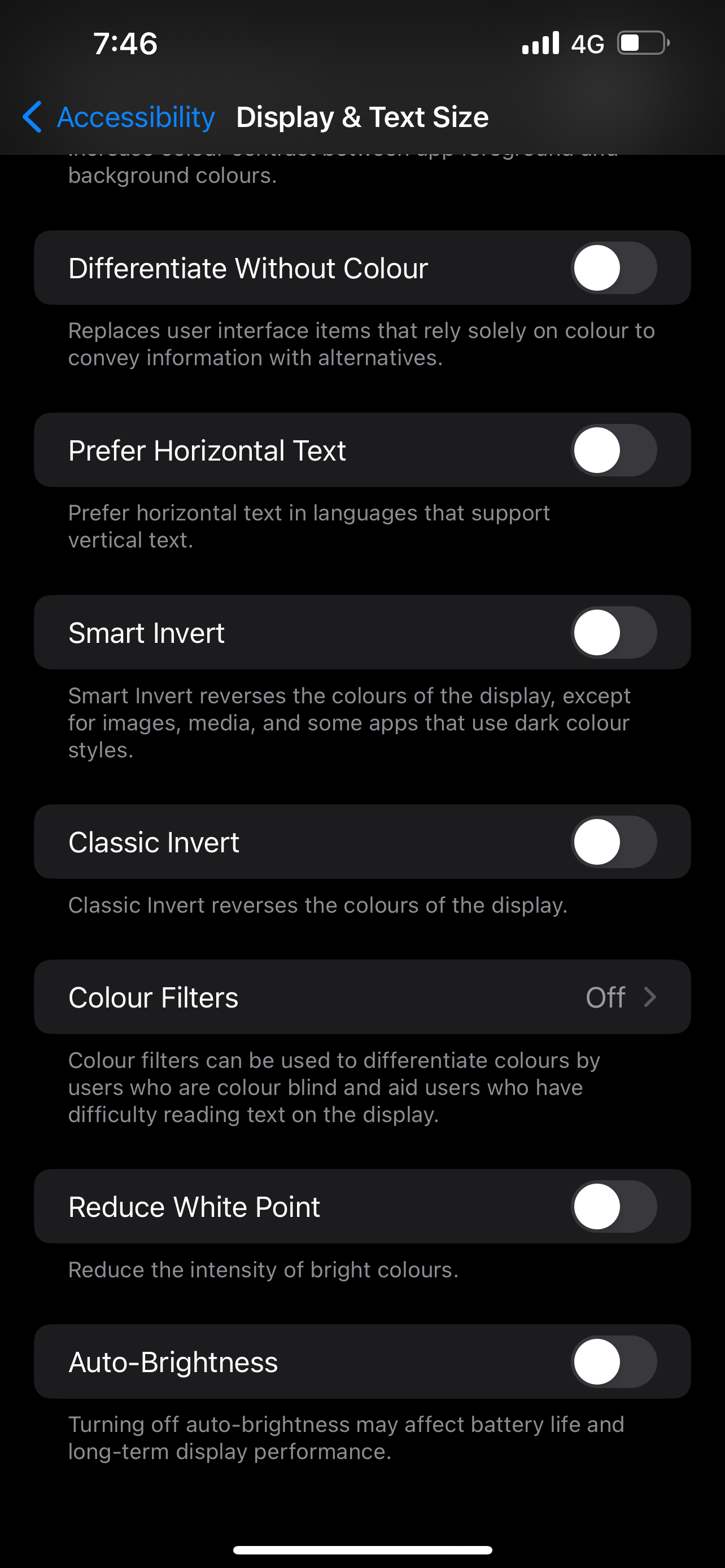Enable Reduce White Point

tap(614, 1206)
